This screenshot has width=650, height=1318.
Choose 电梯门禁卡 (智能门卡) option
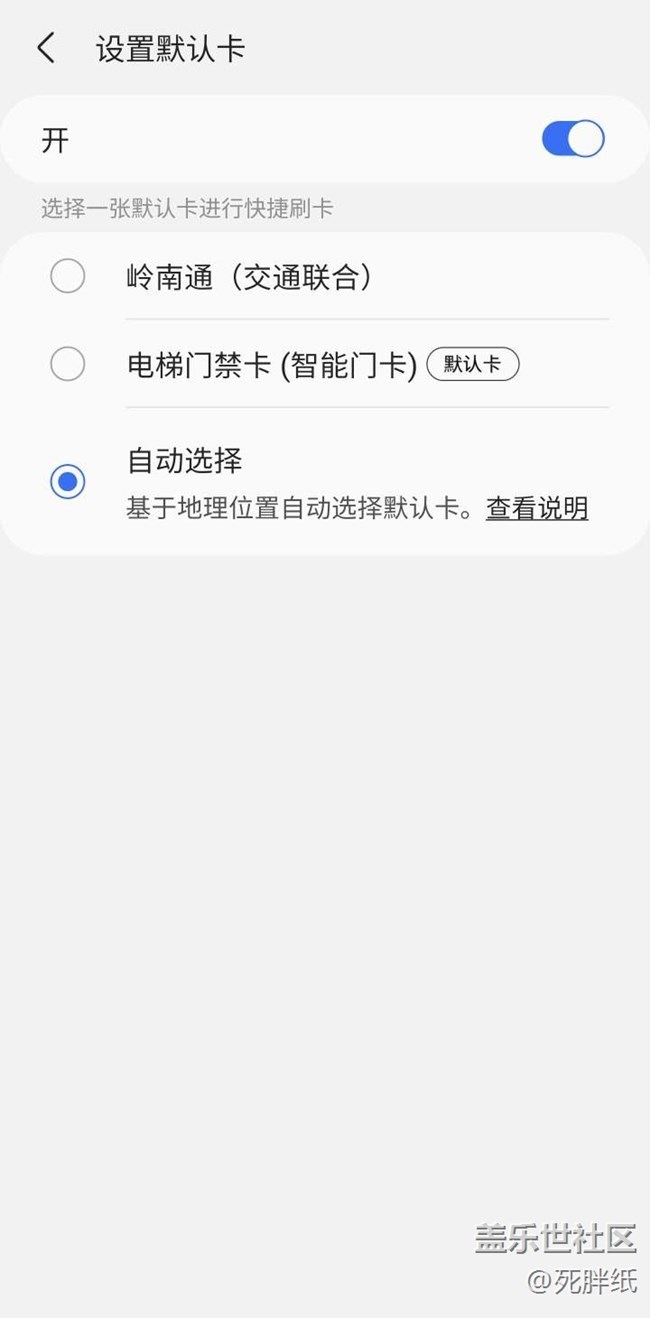68,364
